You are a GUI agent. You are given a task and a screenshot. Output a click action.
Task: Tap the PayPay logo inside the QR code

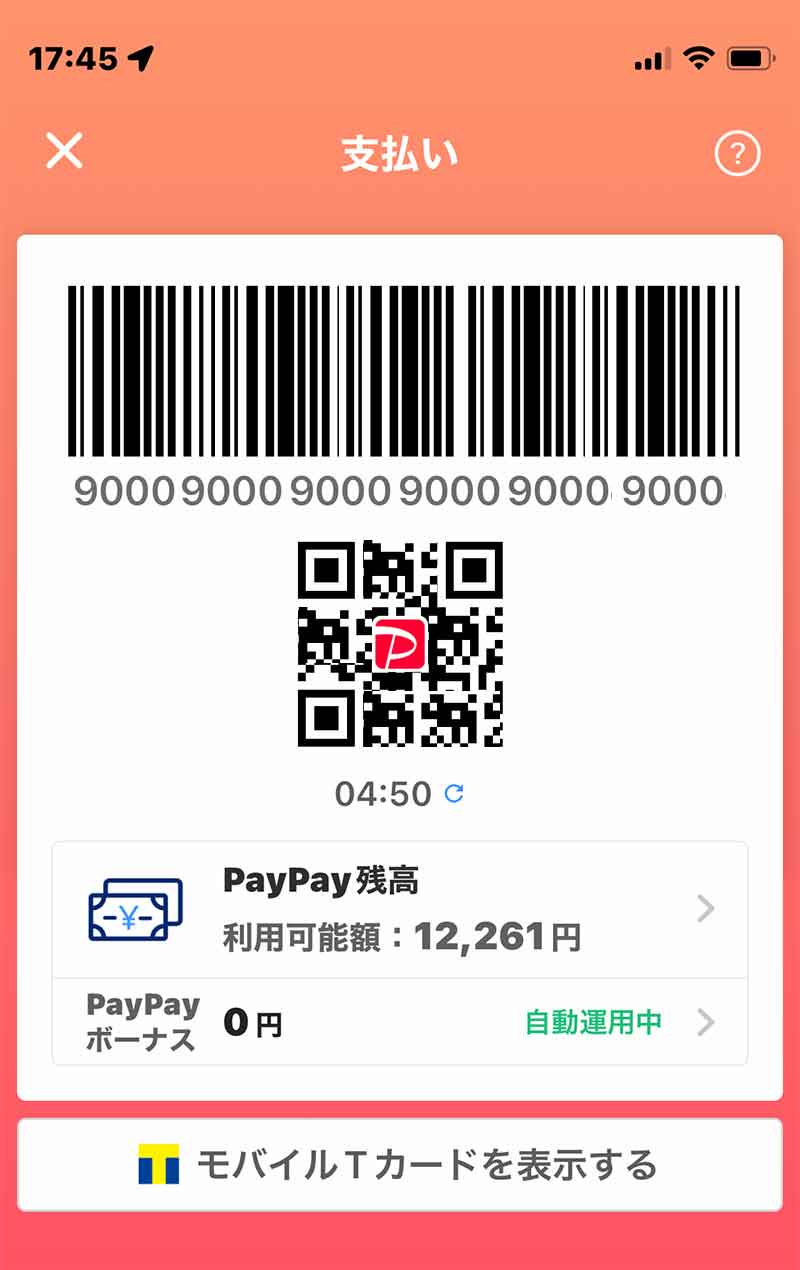coord(400,644)
